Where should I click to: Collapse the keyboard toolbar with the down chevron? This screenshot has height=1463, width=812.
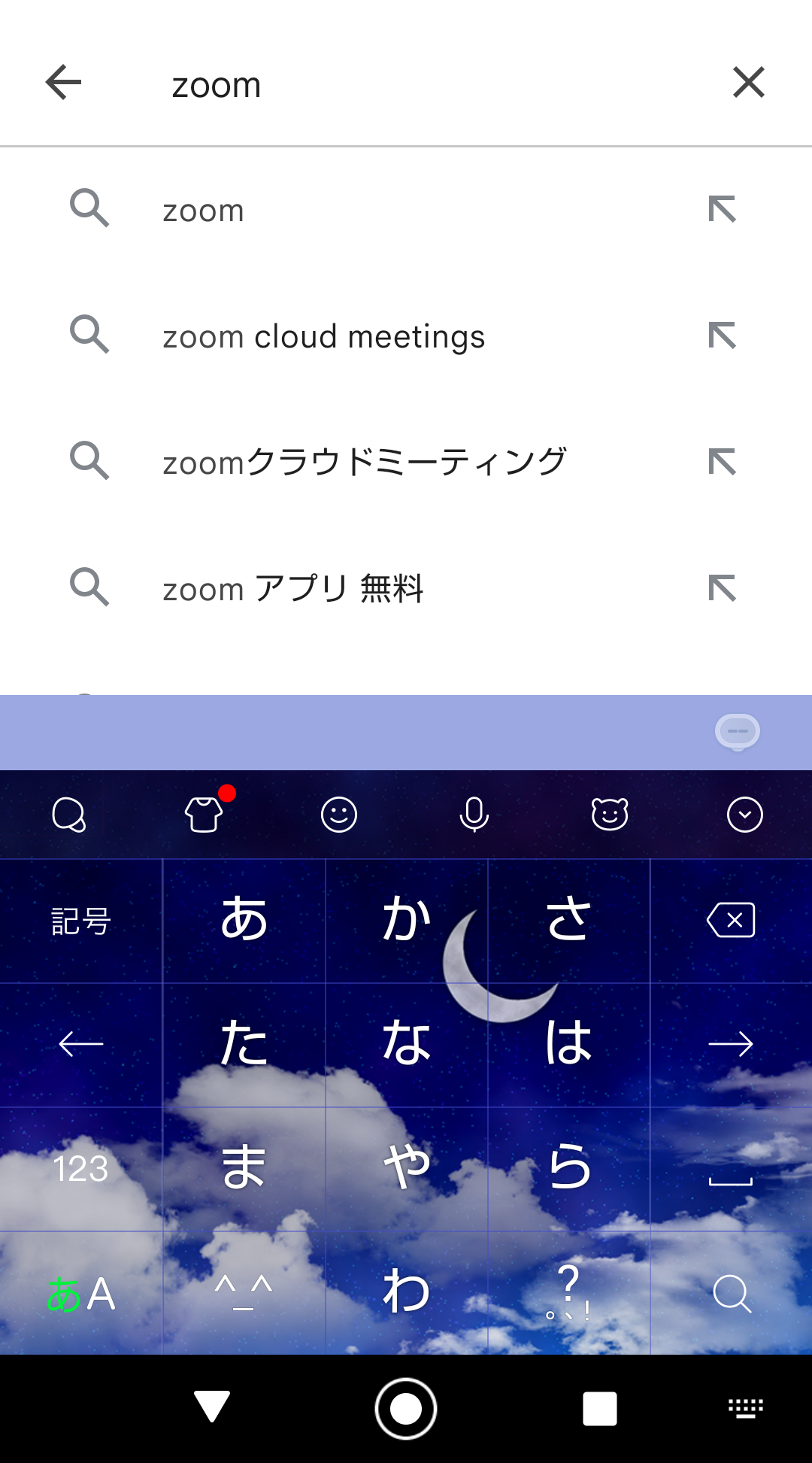point(745,815)
